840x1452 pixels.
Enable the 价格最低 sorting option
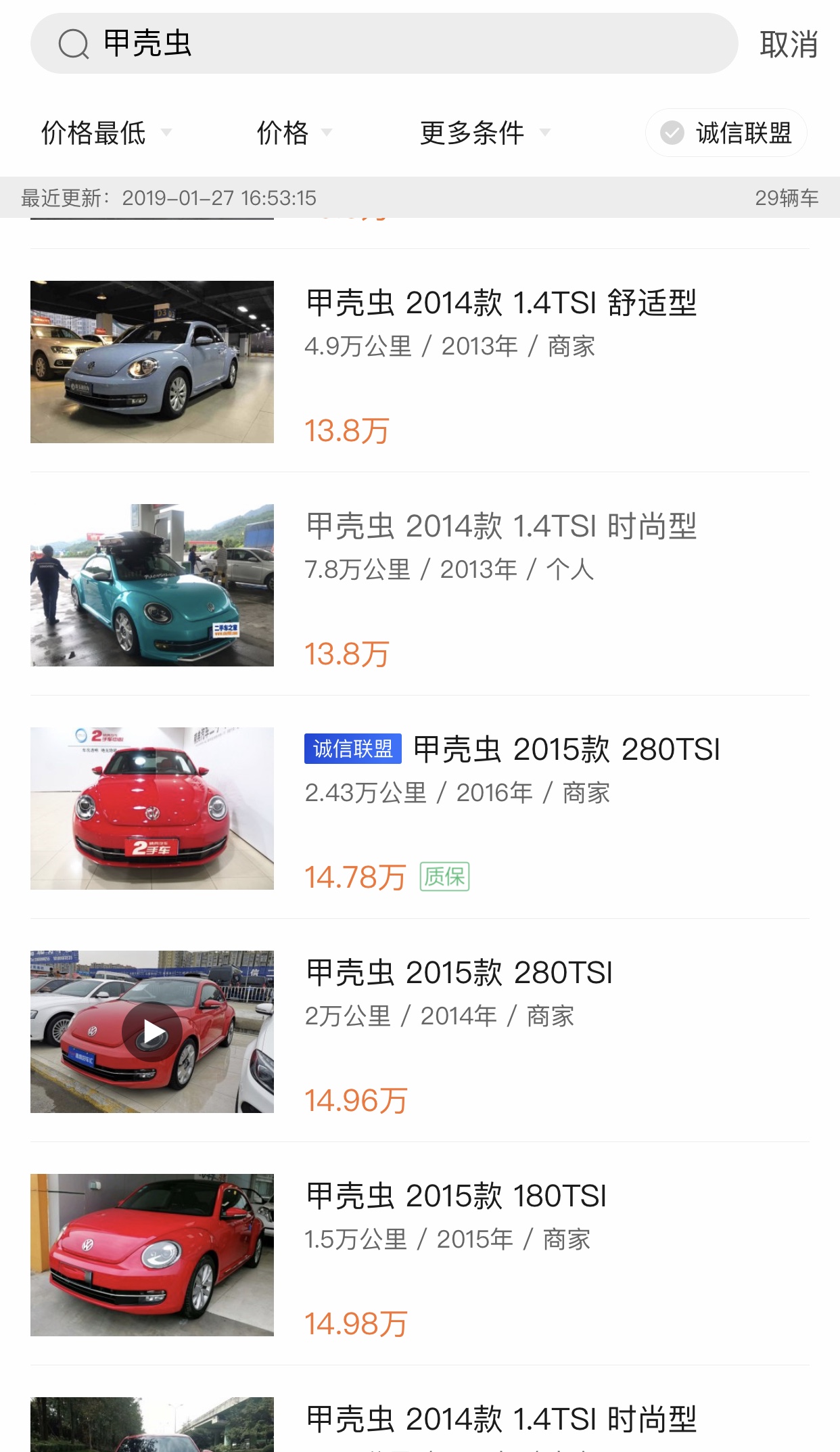93,133
